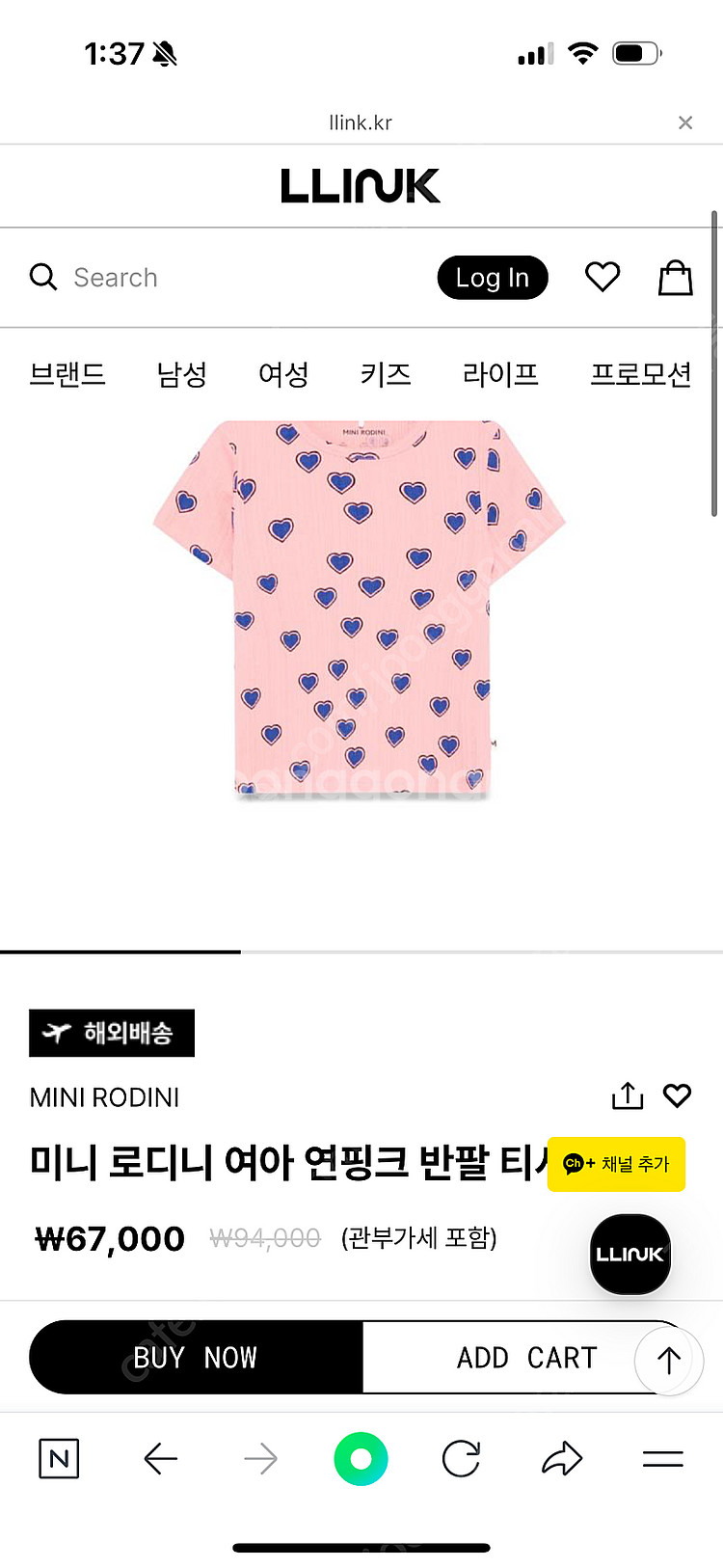723x1568 pixels.
Task: Tap the 채널 추가 Kakao button
Action: [616, 1164]
